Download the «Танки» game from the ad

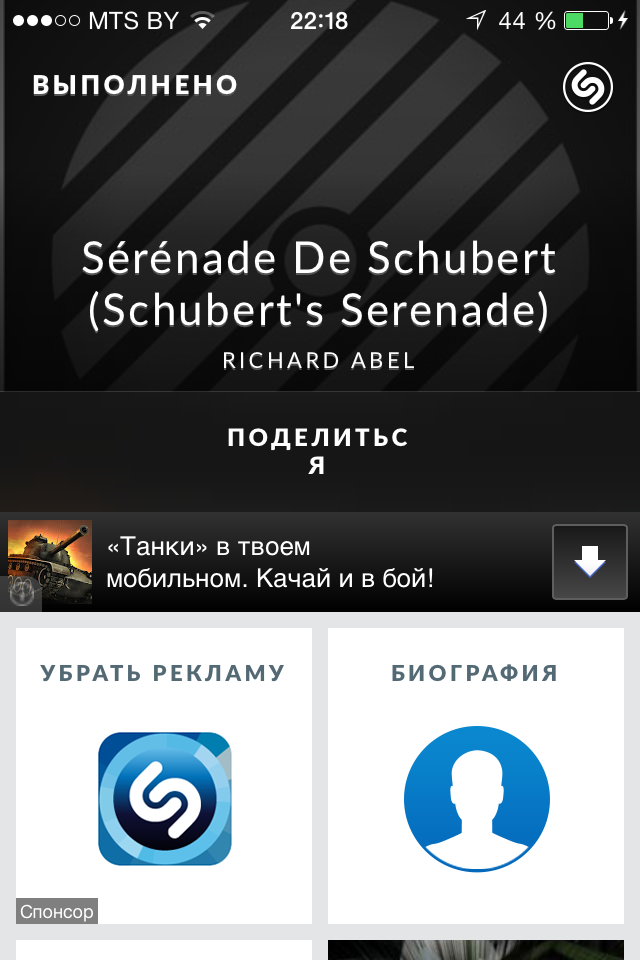pos(589,562)
